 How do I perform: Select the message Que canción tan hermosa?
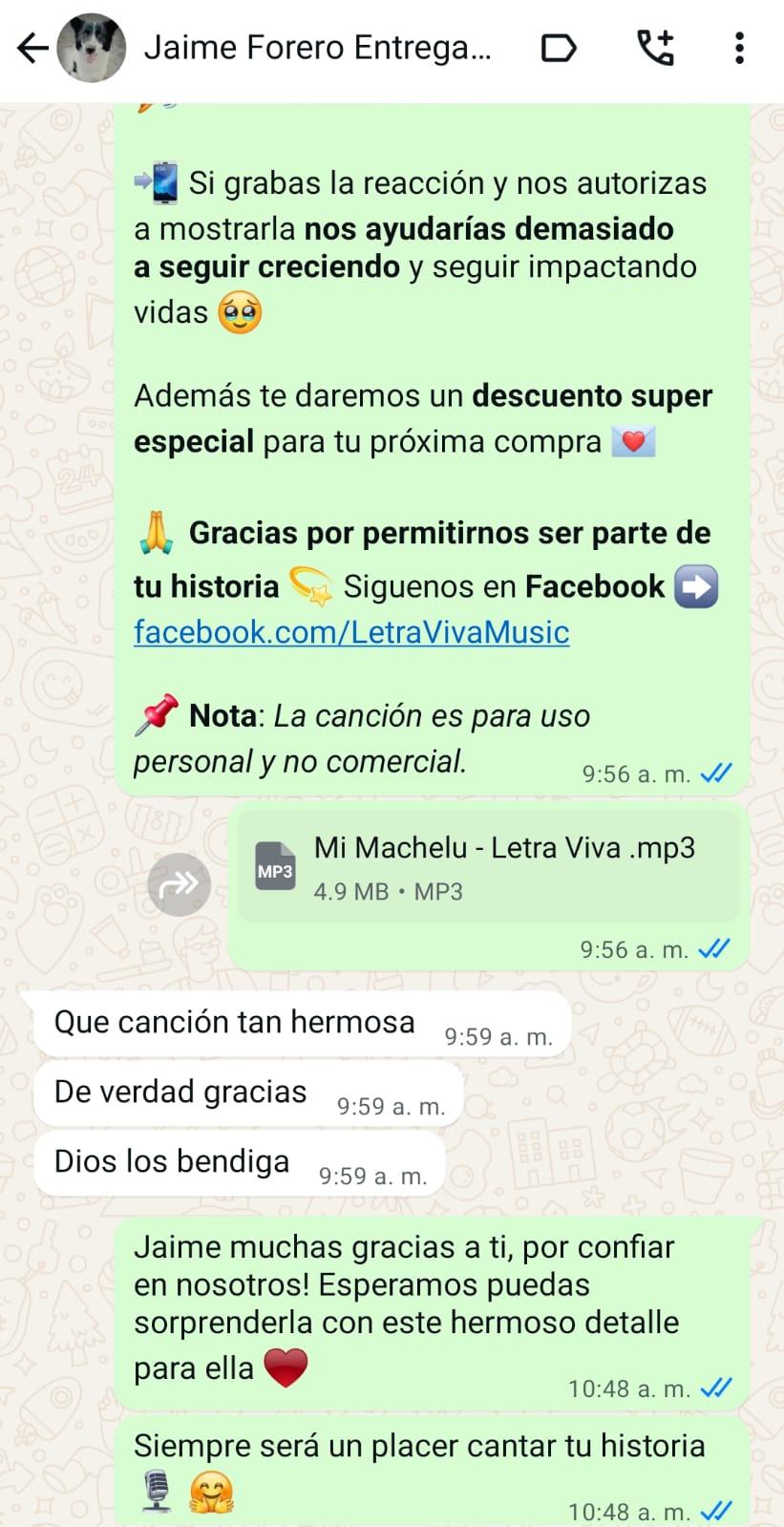tap(234, 1021)
